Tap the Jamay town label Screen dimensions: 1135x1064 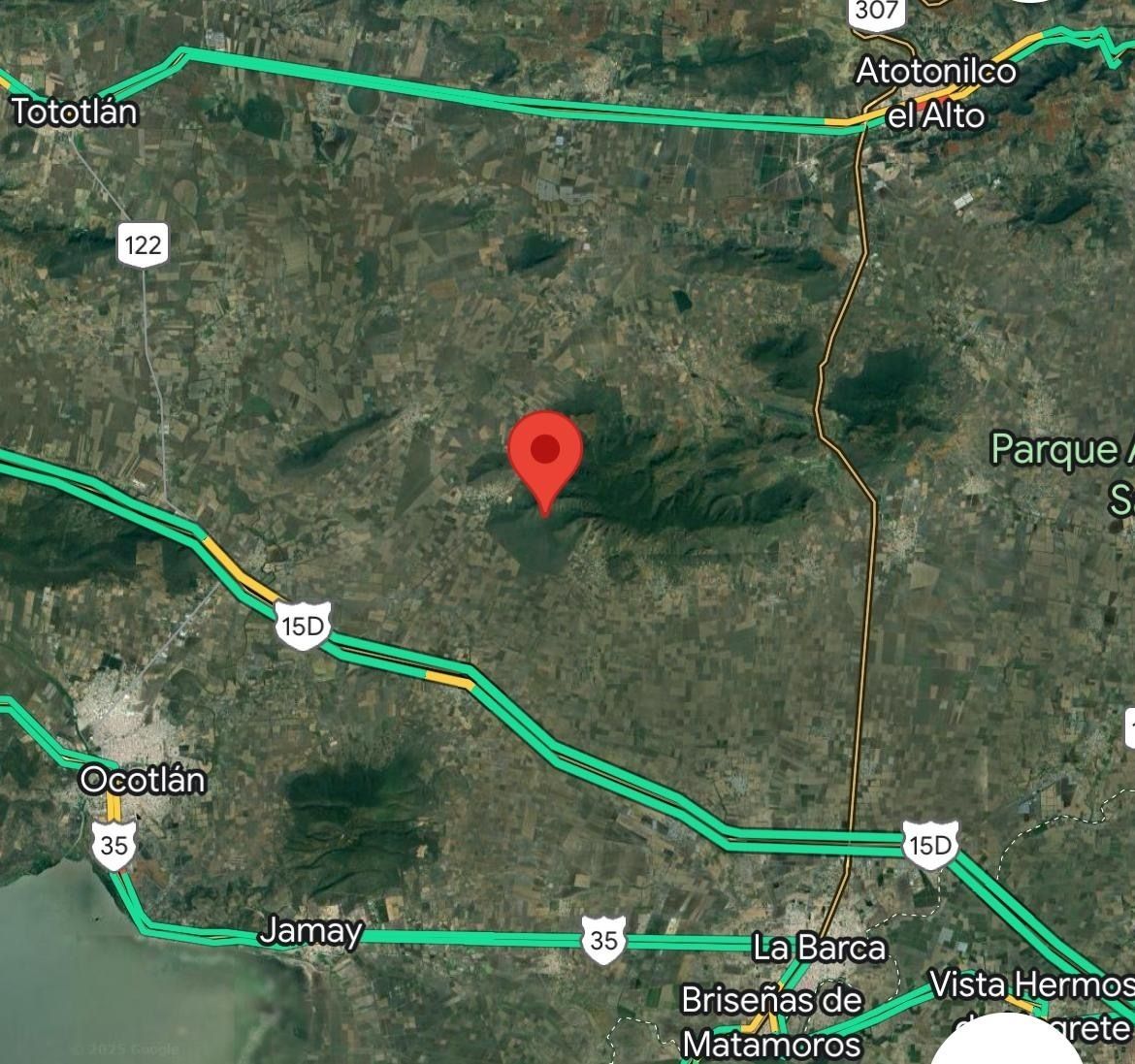tap(310, 931)
